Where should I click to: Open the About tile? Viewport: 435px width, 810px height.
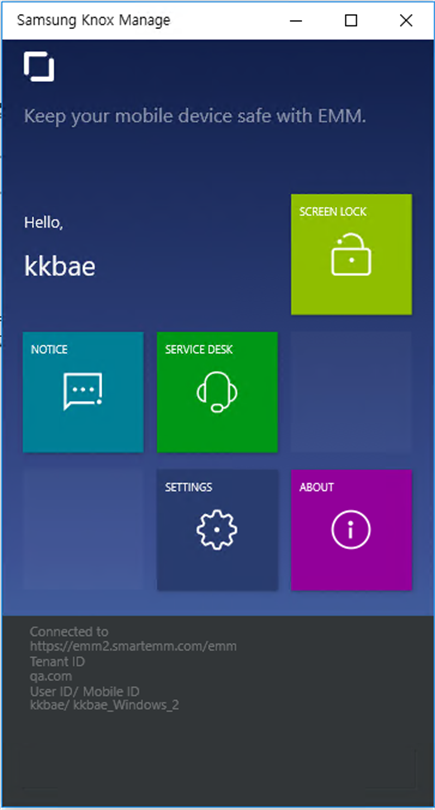(x=351, y=530)
